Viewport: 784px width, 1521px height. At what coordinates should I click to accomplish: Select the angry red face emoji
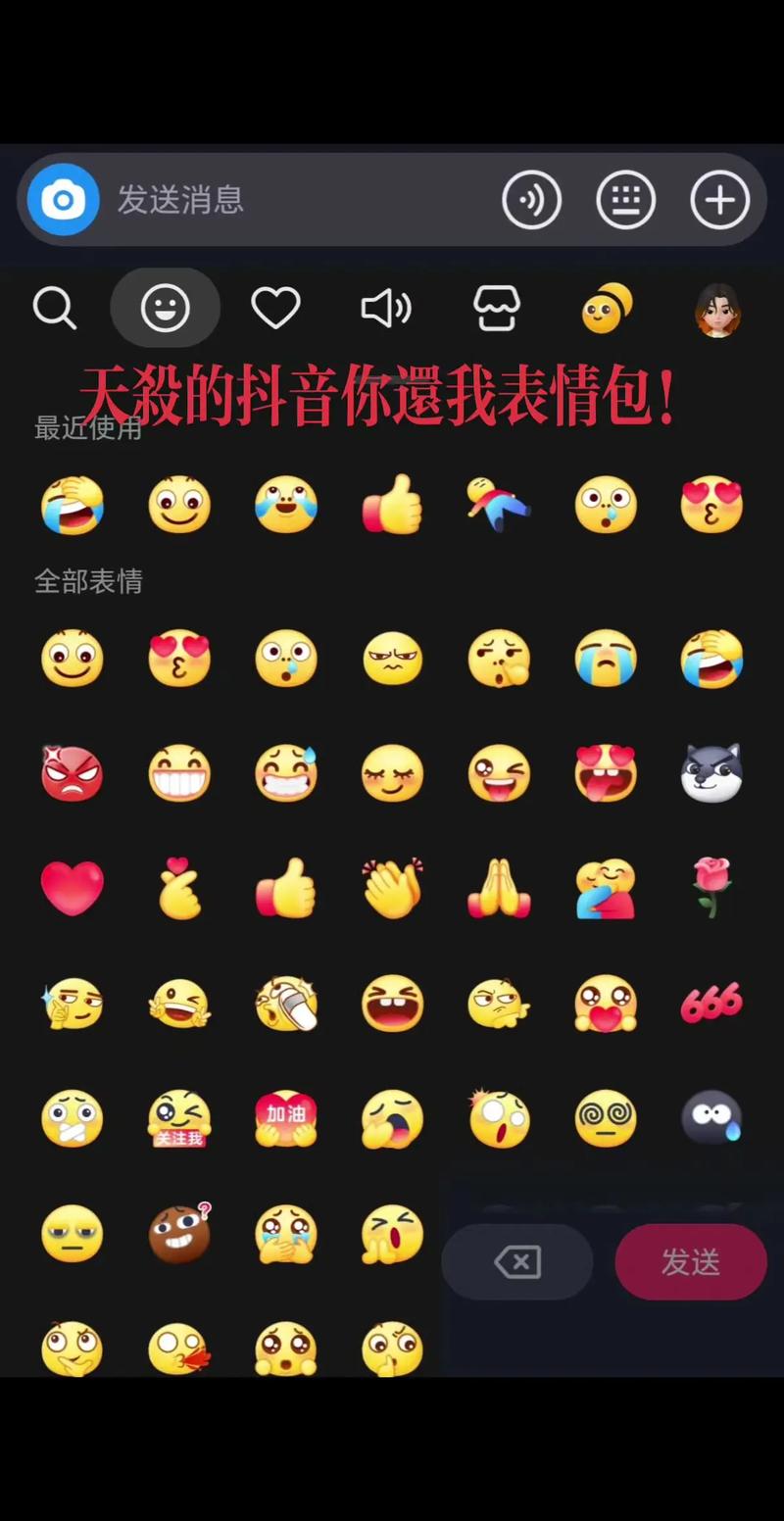73,772
